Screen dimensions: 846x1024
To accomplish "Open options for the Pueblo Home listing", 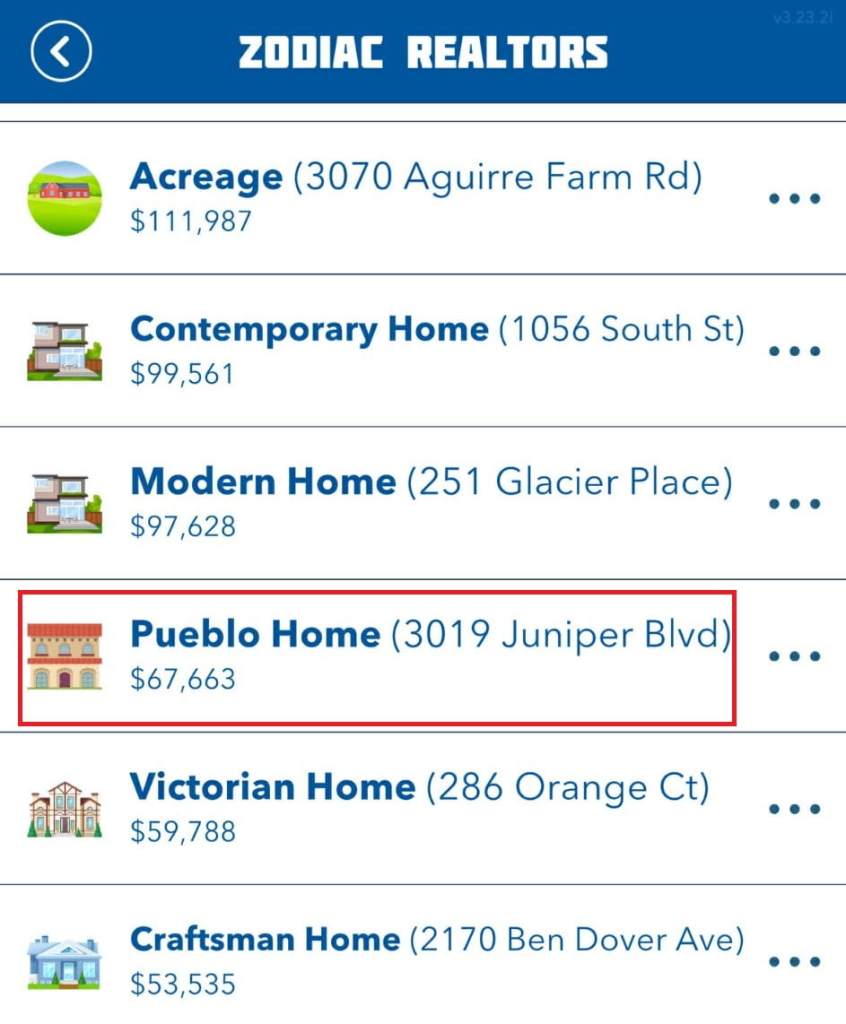I will 795,656.
